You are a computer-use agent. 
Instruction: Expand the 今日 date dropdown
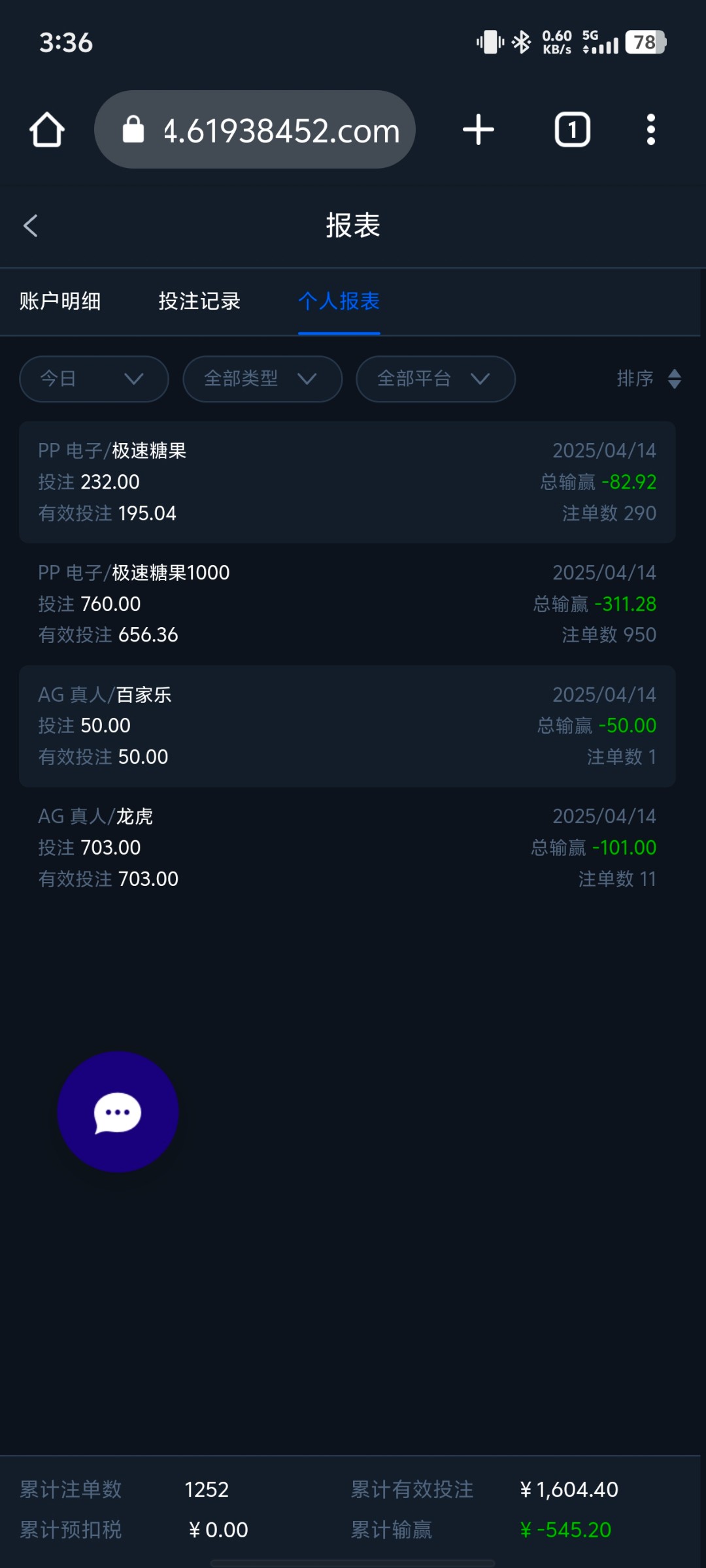(x=94, y=379)
